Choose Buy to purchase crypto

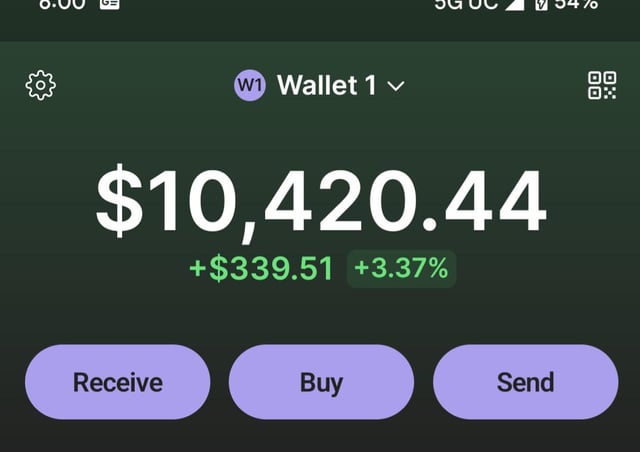pos(321,381)
